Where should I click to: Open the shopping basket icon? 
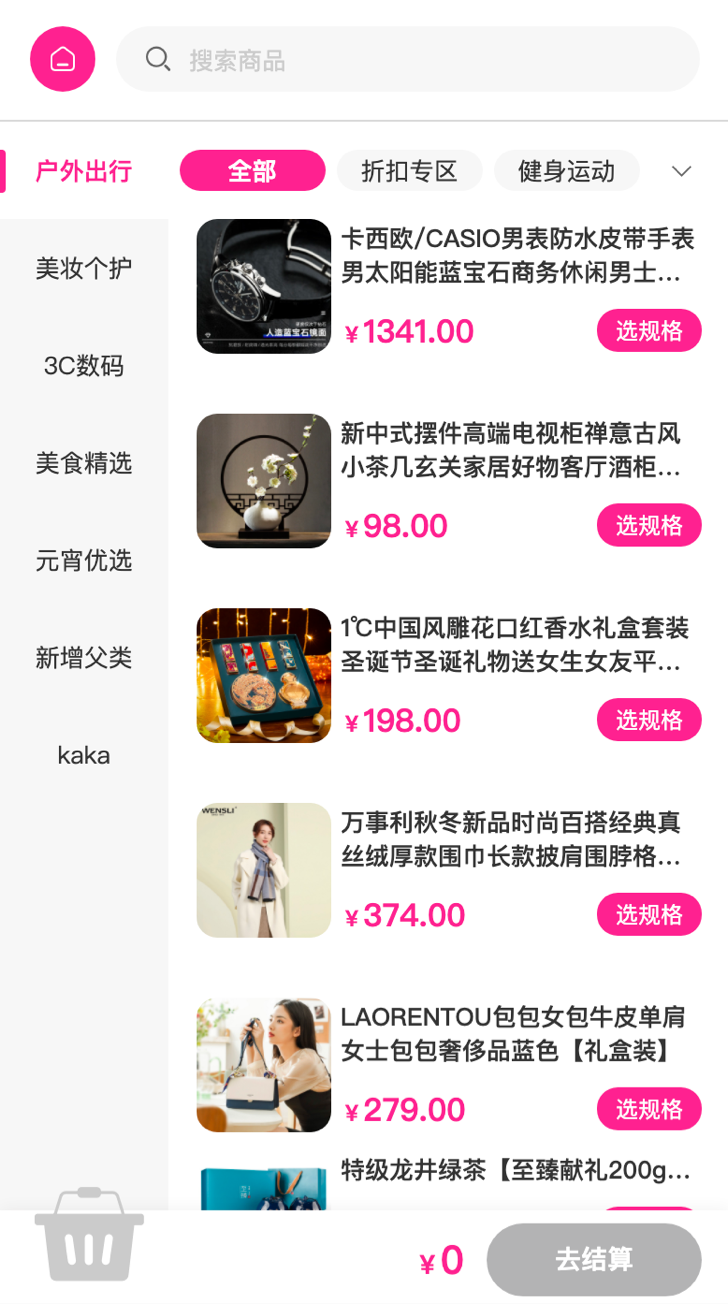89,1235
